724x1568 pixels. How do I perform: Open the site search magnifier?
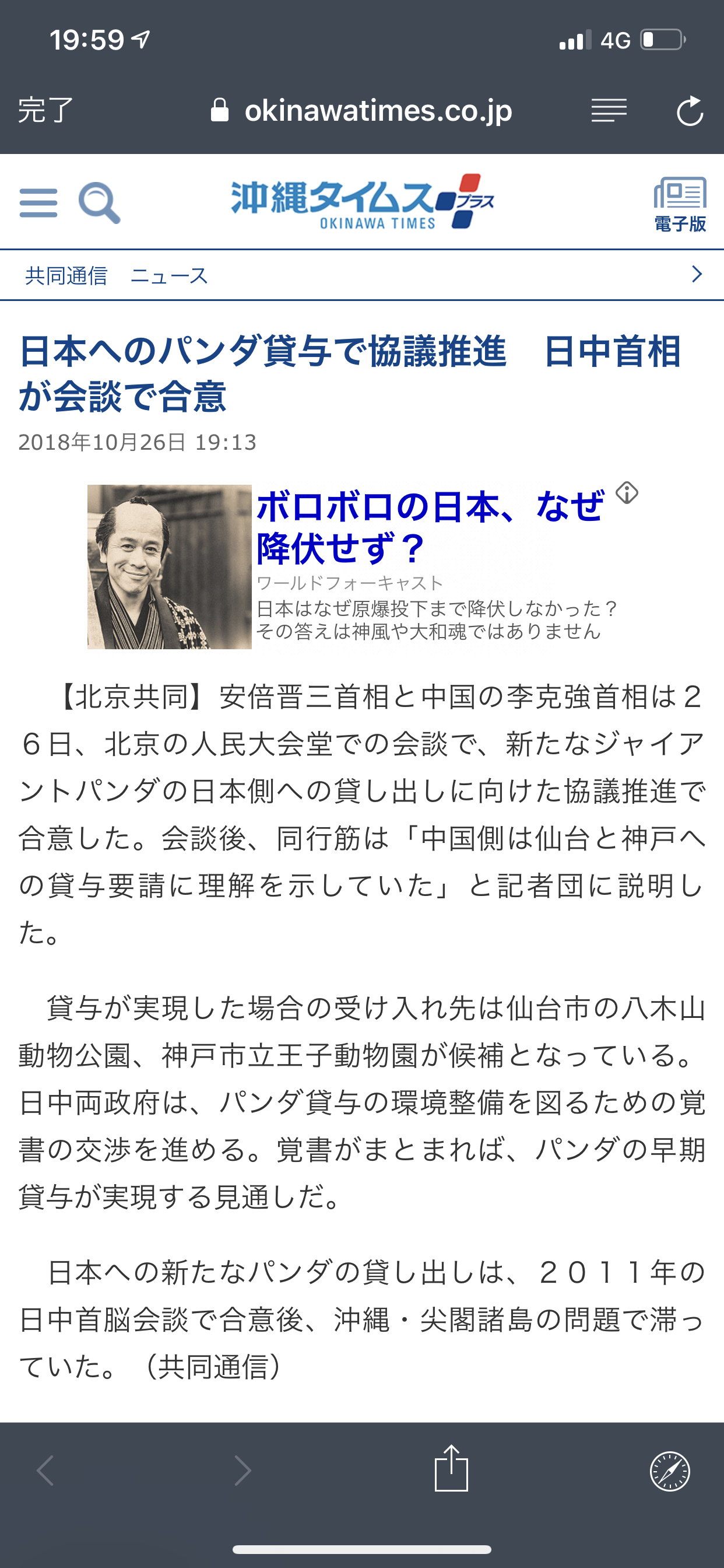point(99,202)
